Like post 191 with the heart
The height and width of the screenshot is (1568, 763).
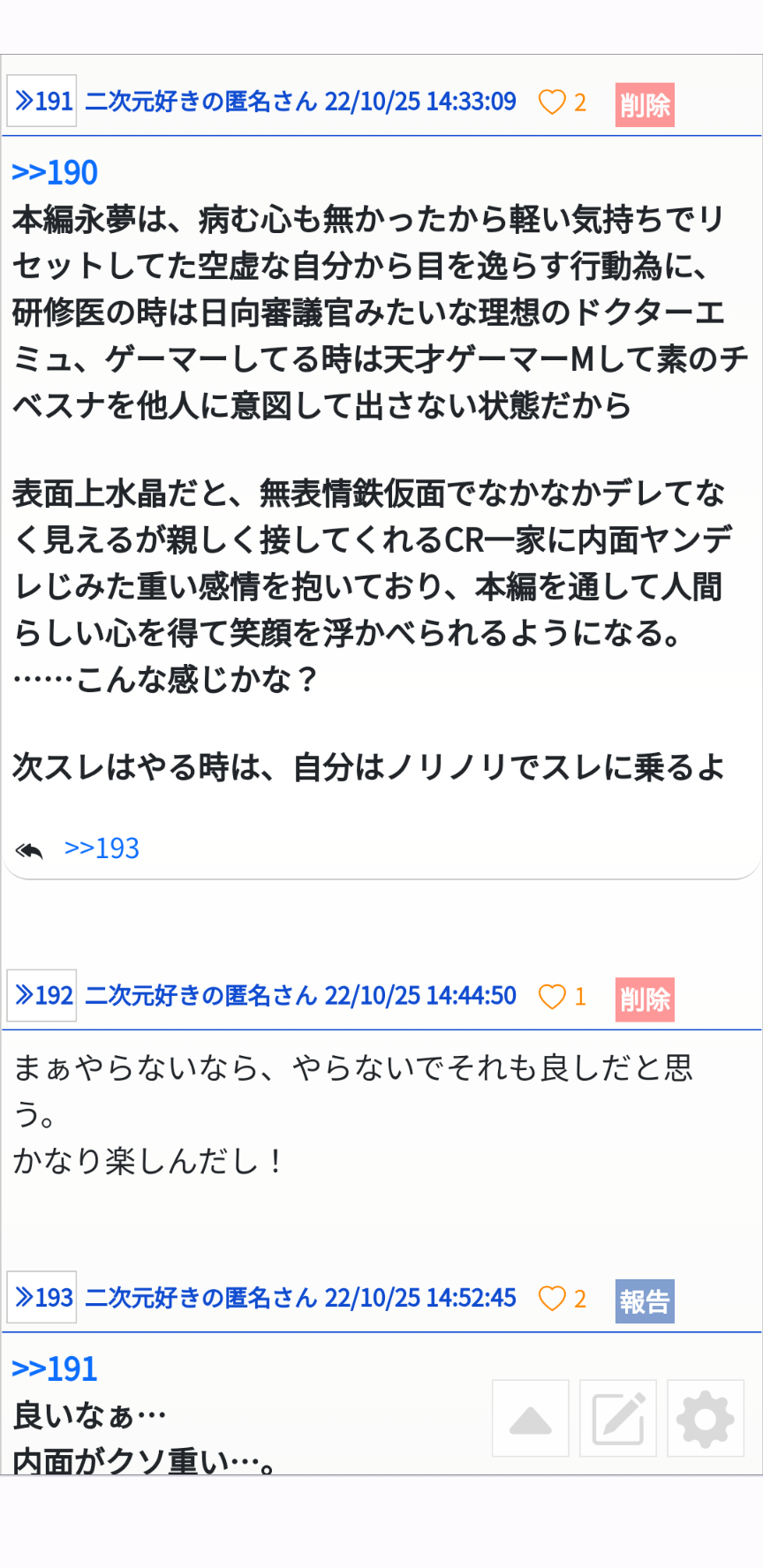[x=552, y=102]
